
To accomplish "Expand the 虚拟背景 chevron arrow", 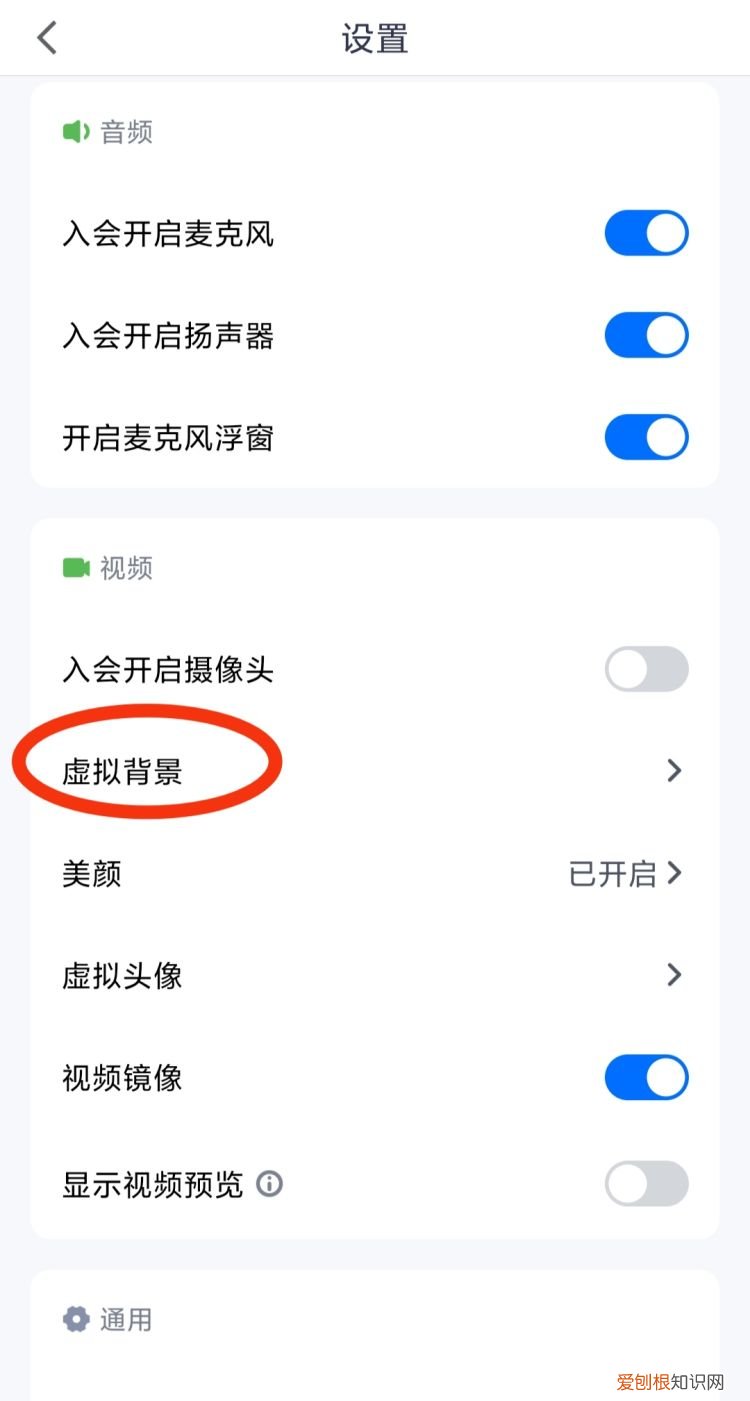I will coord(676,771).
